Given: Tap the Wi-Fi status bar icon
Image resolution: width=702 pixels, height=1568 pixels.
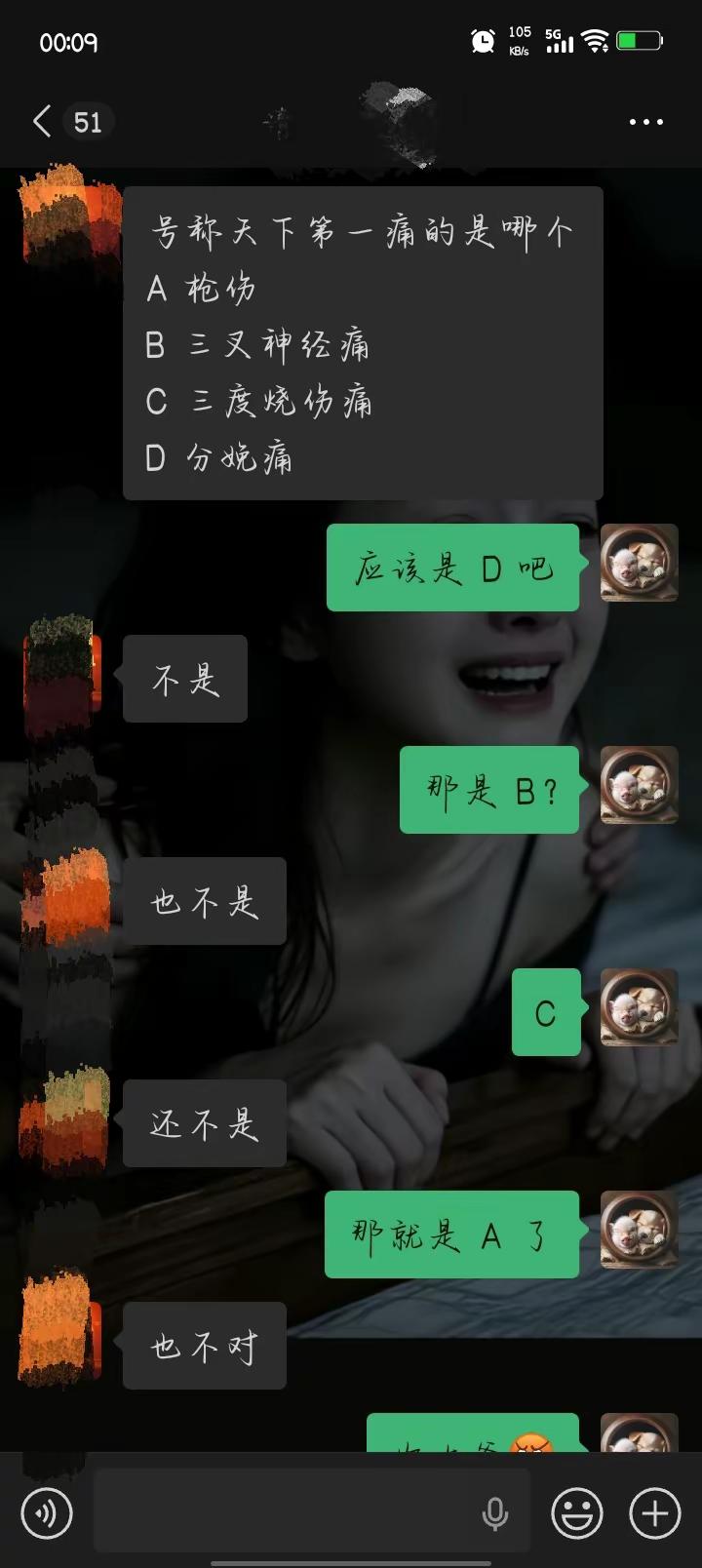Looking at the screenshot, I should tap(596, 42).
